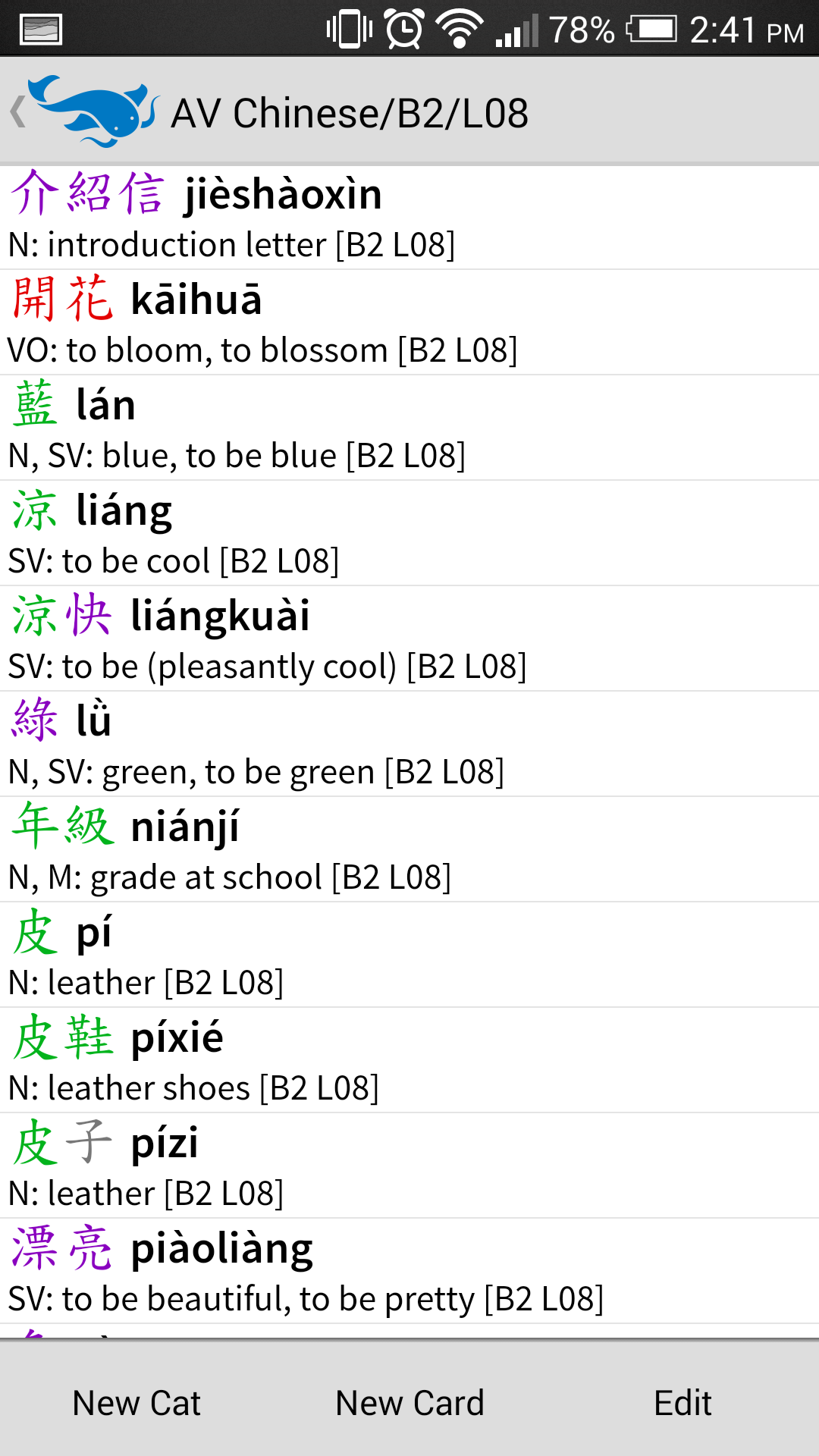Viewport: 819px width, 1456px height.
Task: Go back via the Pleco whale icon
Action: point(83,111)
